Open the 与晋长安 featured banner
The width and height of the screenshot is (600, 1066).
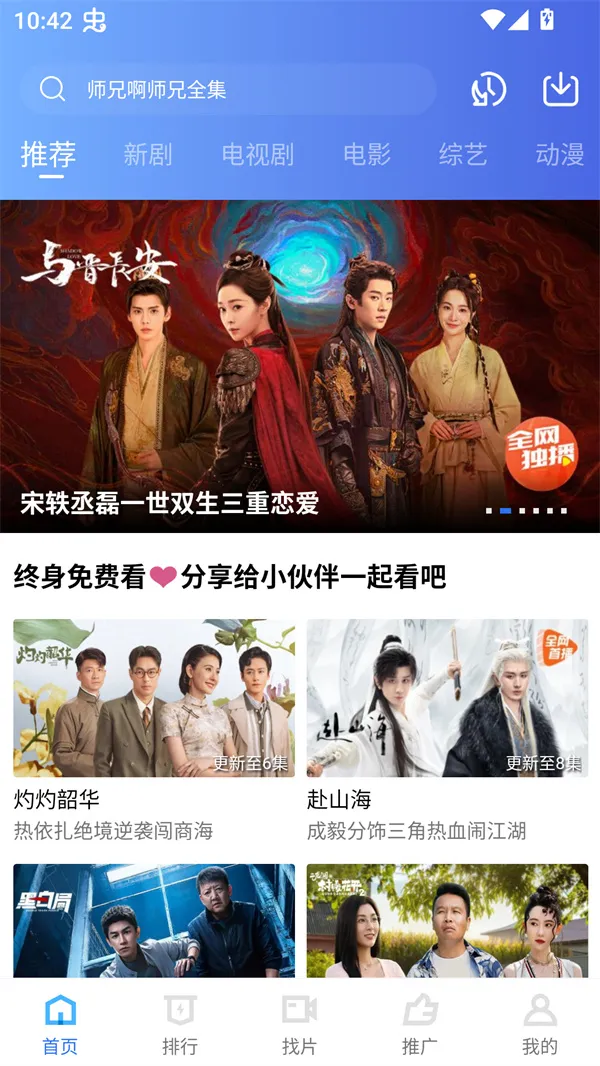300,365
